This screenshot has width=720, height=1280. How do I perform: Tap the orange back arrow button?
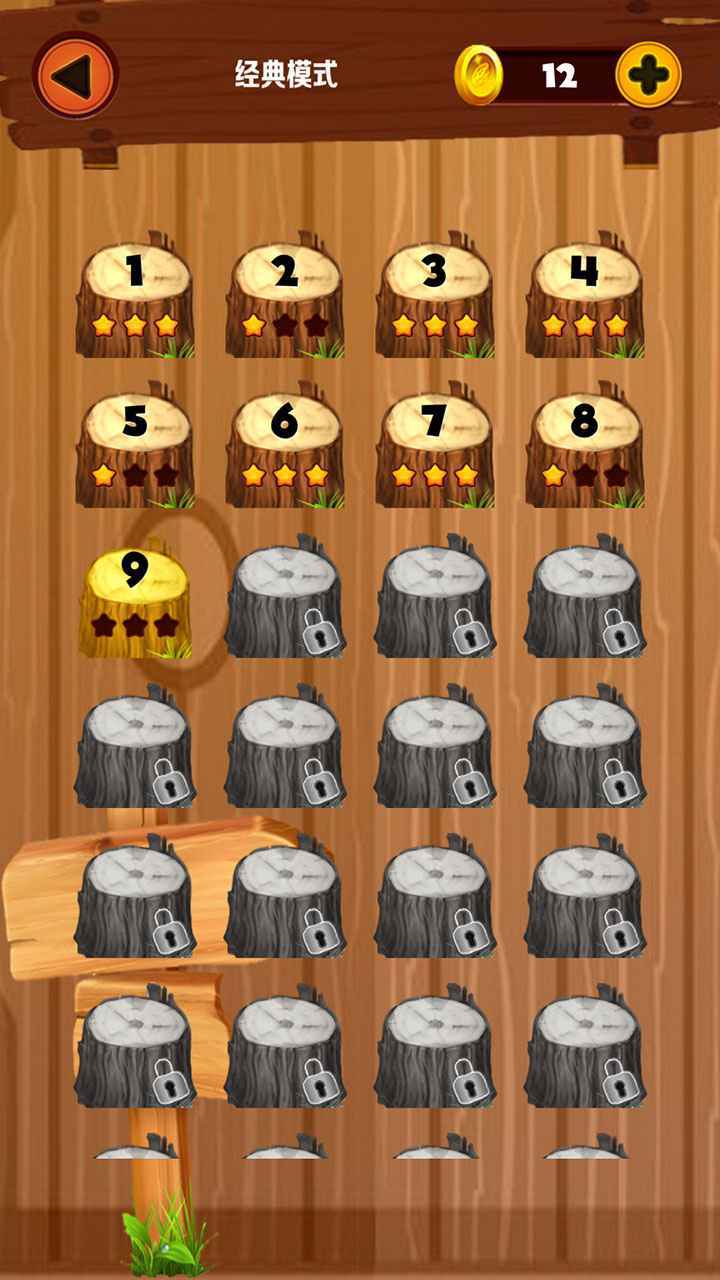pos(76,75)
